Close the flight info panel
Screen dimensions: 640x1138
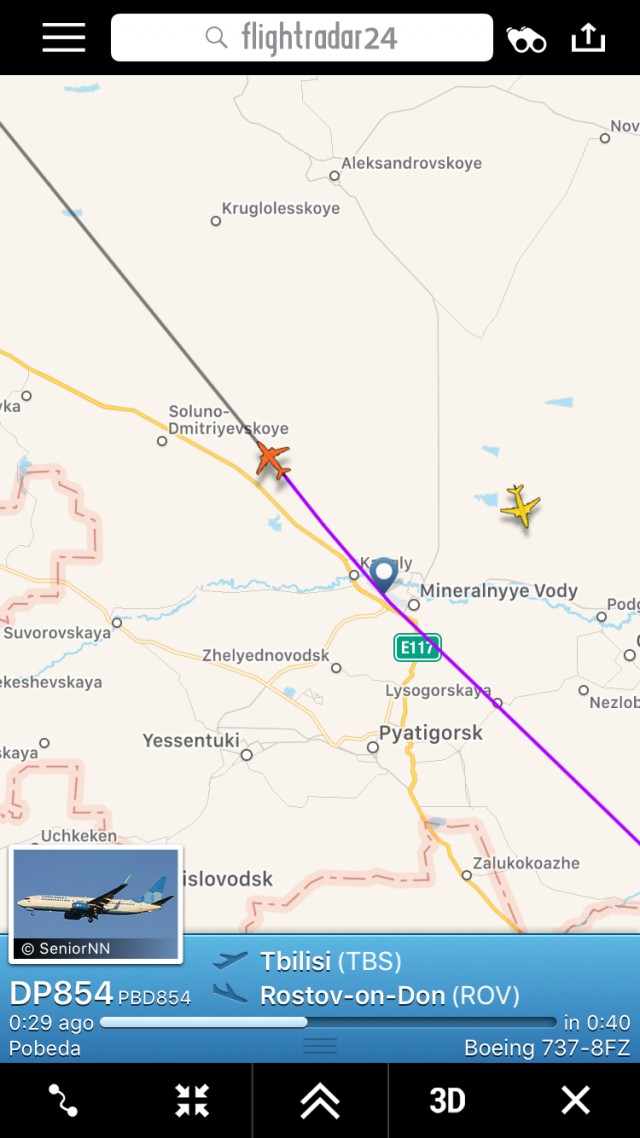pyautogui.click(x=575, y=1101)
